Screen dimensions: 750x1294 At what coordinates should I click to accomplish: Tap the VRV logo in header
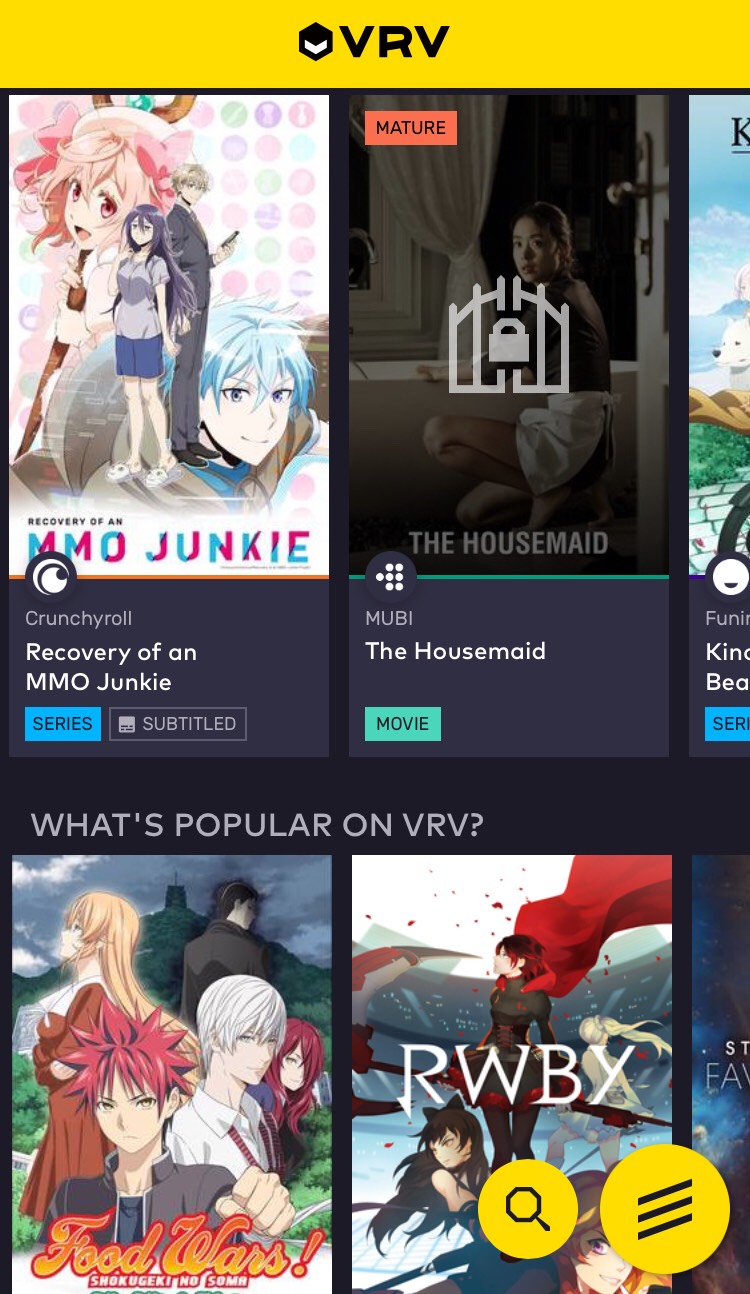[x=374, y=42]
